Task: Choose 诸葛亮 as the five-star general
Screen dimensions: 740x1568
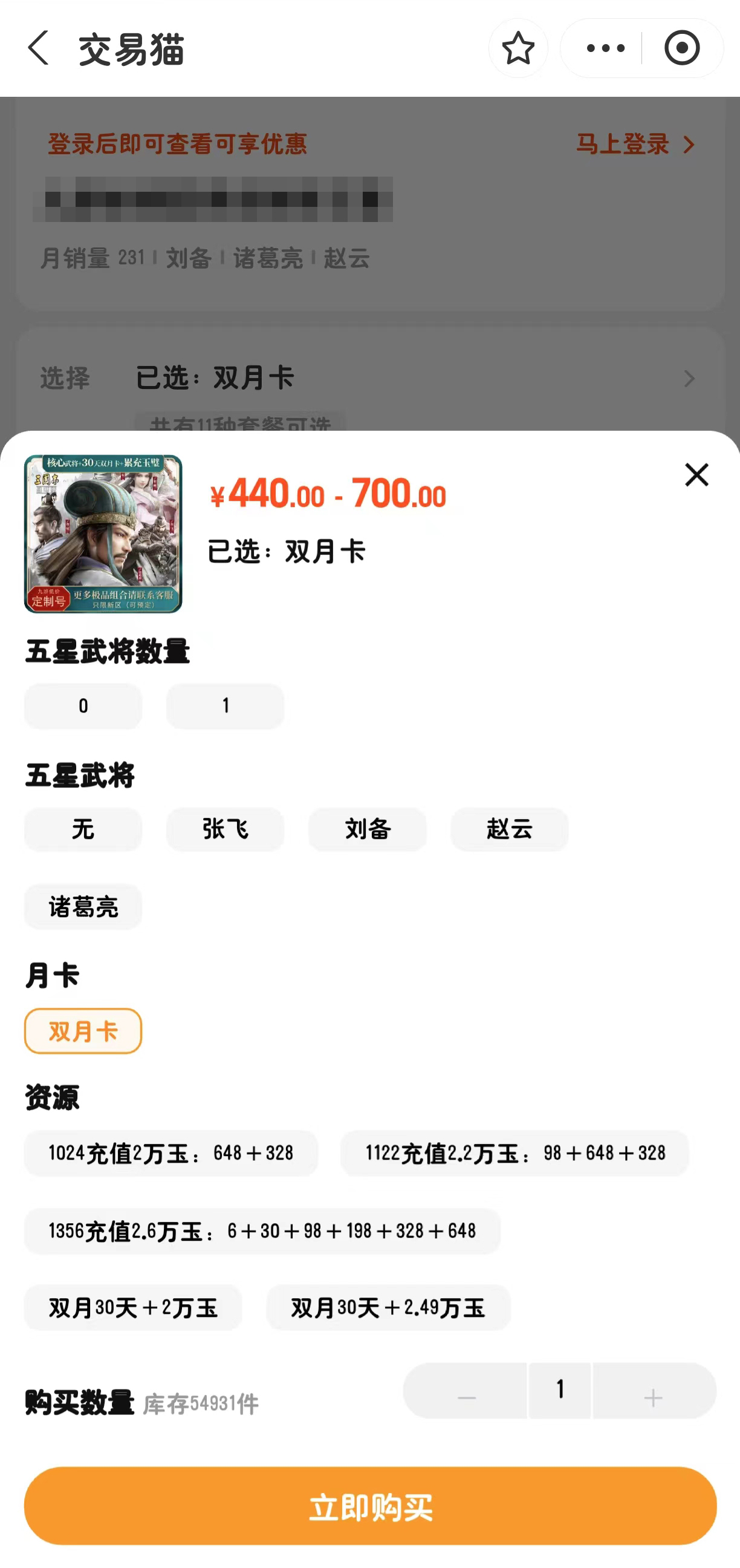Action: point(83,907)
